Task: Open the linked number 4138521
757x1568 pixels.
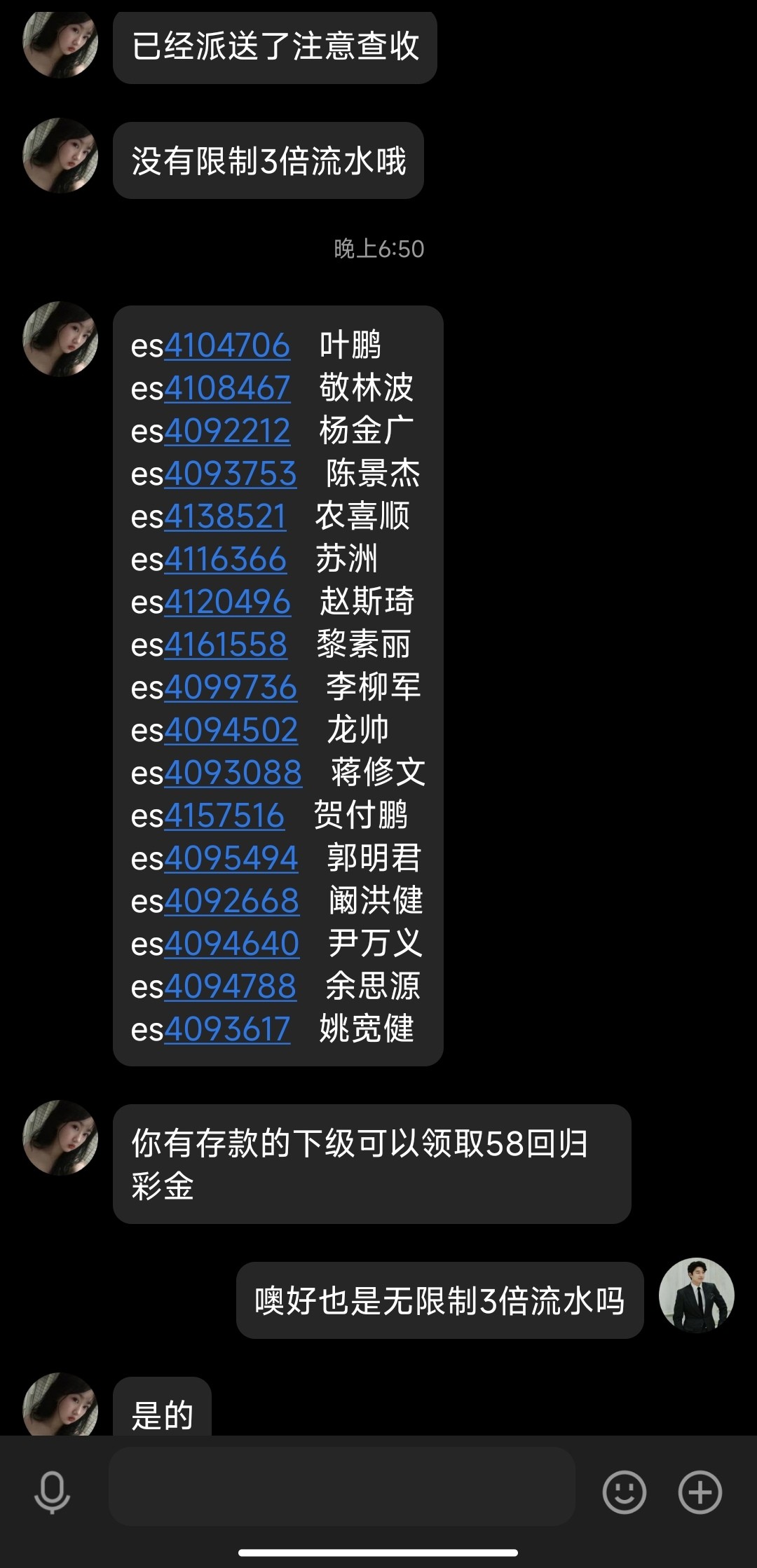Action: click(225, 517)
